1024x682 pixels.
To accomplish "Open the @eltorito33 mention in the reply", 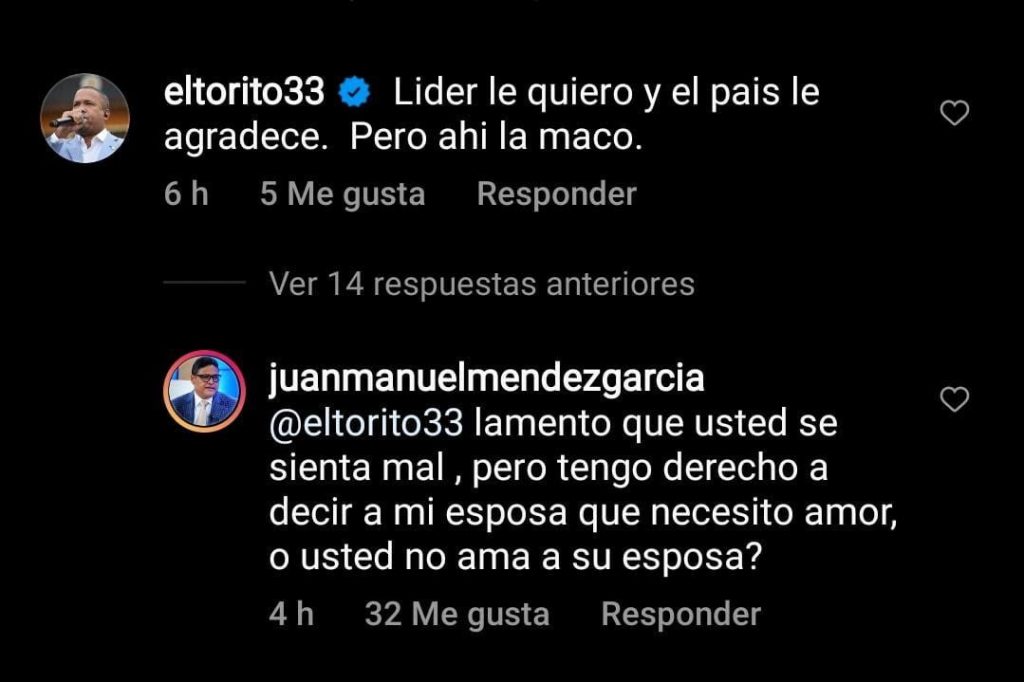I will 366,424.
